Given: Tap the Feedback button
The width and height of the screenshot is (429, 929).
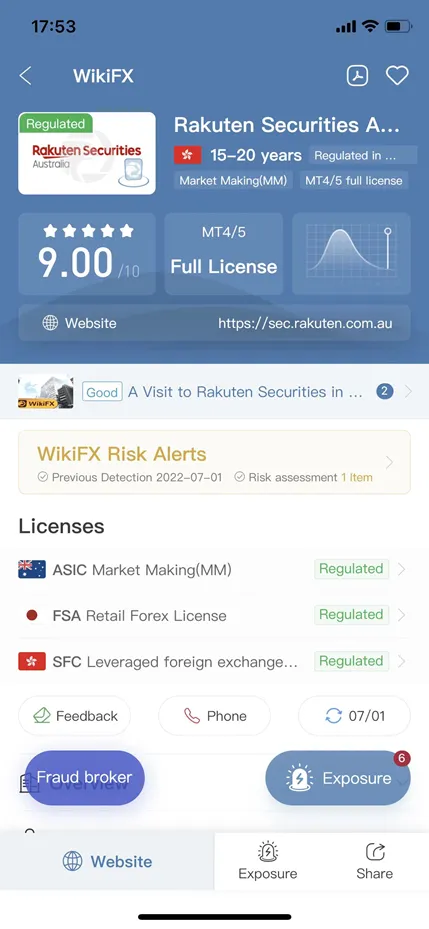Looking at the screenshot, I should [75, 716].
